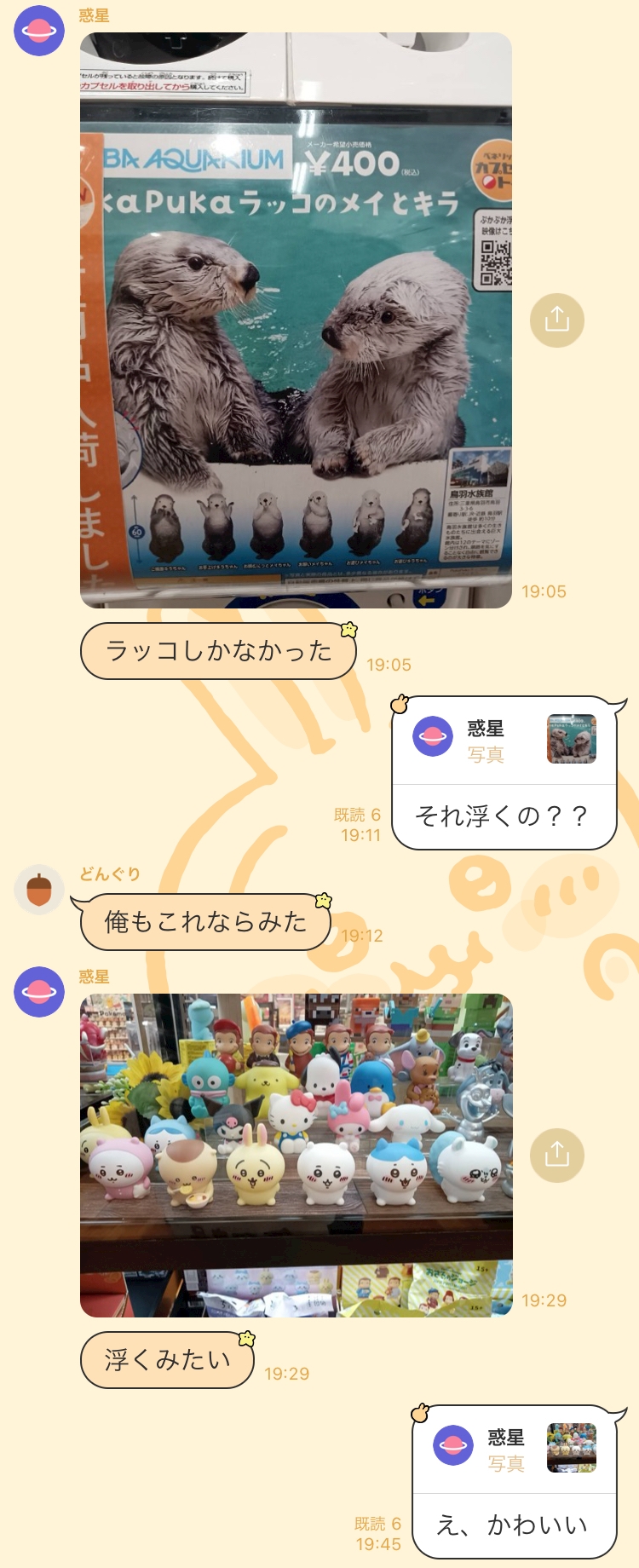The height and width of the screenshot is (1568, 639).
Task: View どんぐり's profile via acorn avatar
Action: tap(39, 890)
